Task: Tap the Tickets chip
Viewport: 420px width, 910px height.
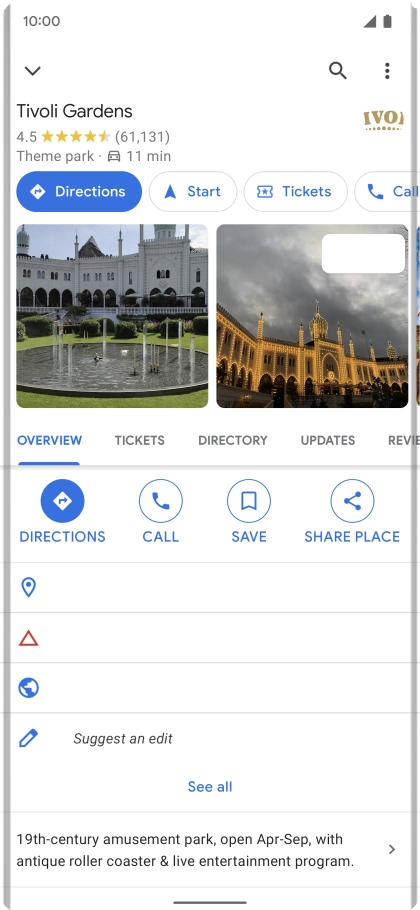Action: 295,192
